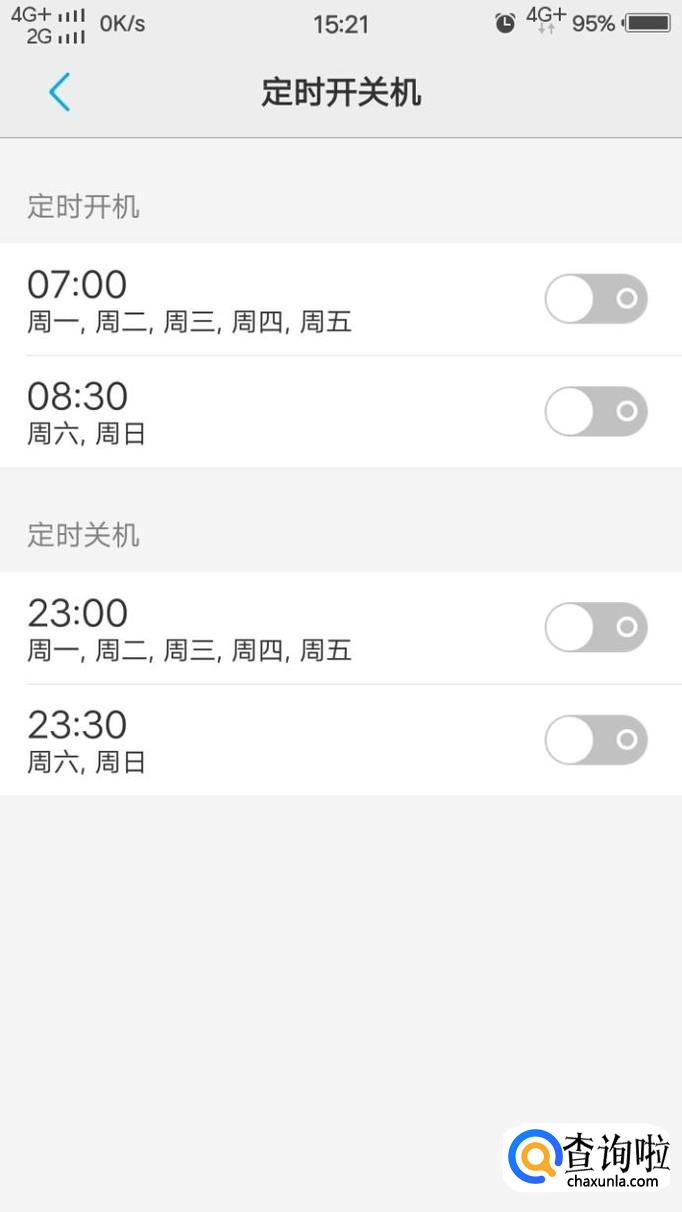Turn on the 08:30 power-on toggle

pyautogui.click(x=596, y=411)
